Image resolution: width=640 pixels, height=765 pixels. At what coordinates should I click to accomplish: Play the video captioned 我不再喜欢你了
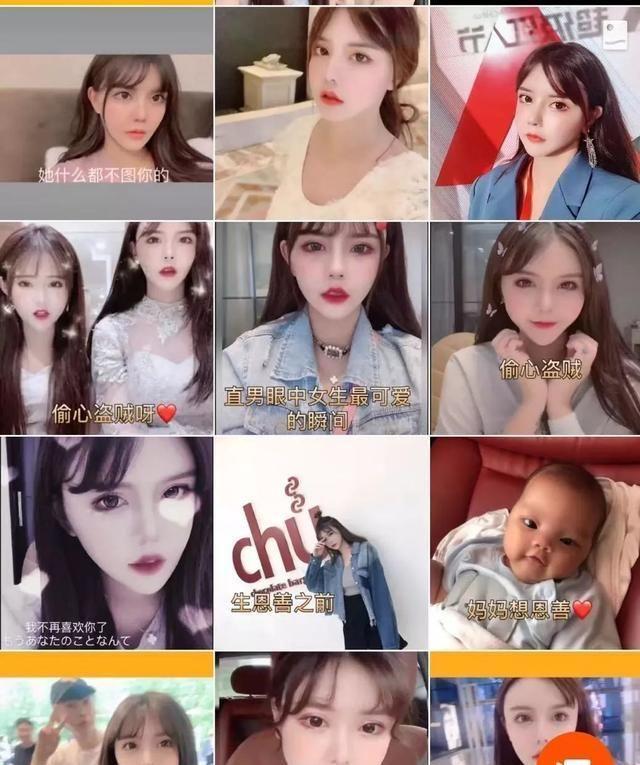(106, 543)
